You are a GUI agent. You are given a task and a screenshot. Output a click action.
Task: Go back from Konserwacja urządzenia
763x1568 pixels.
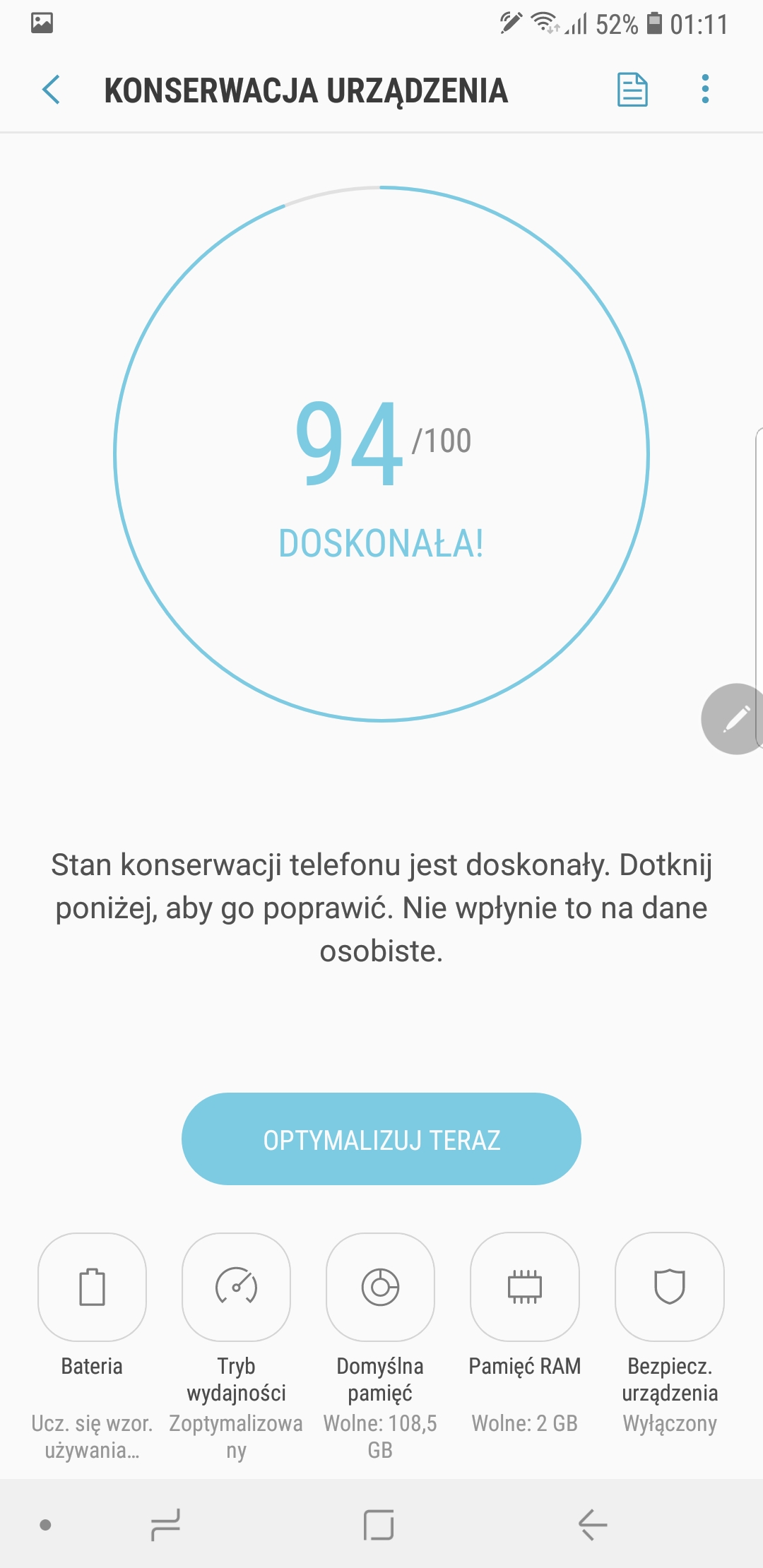(x=51, y=90)
